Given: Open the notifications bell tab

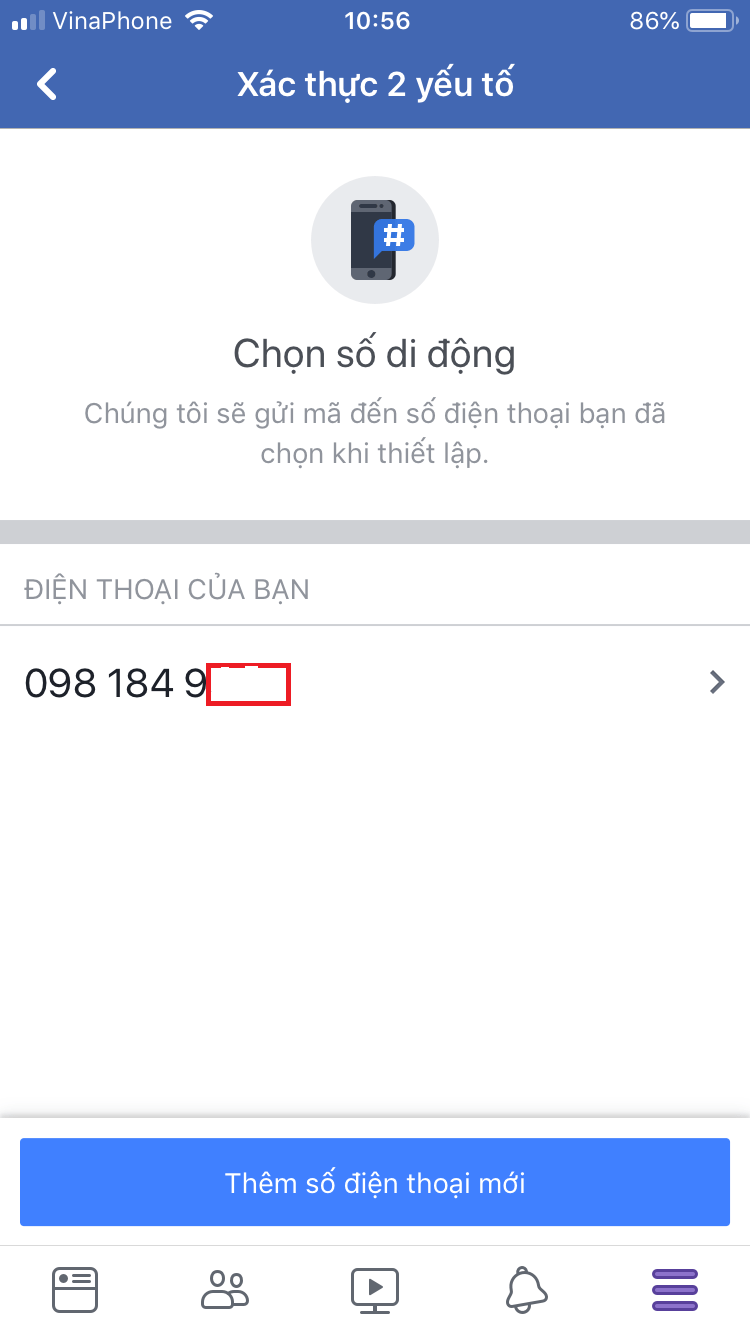Looking at the screenshot, I should tap(525, 1289).
